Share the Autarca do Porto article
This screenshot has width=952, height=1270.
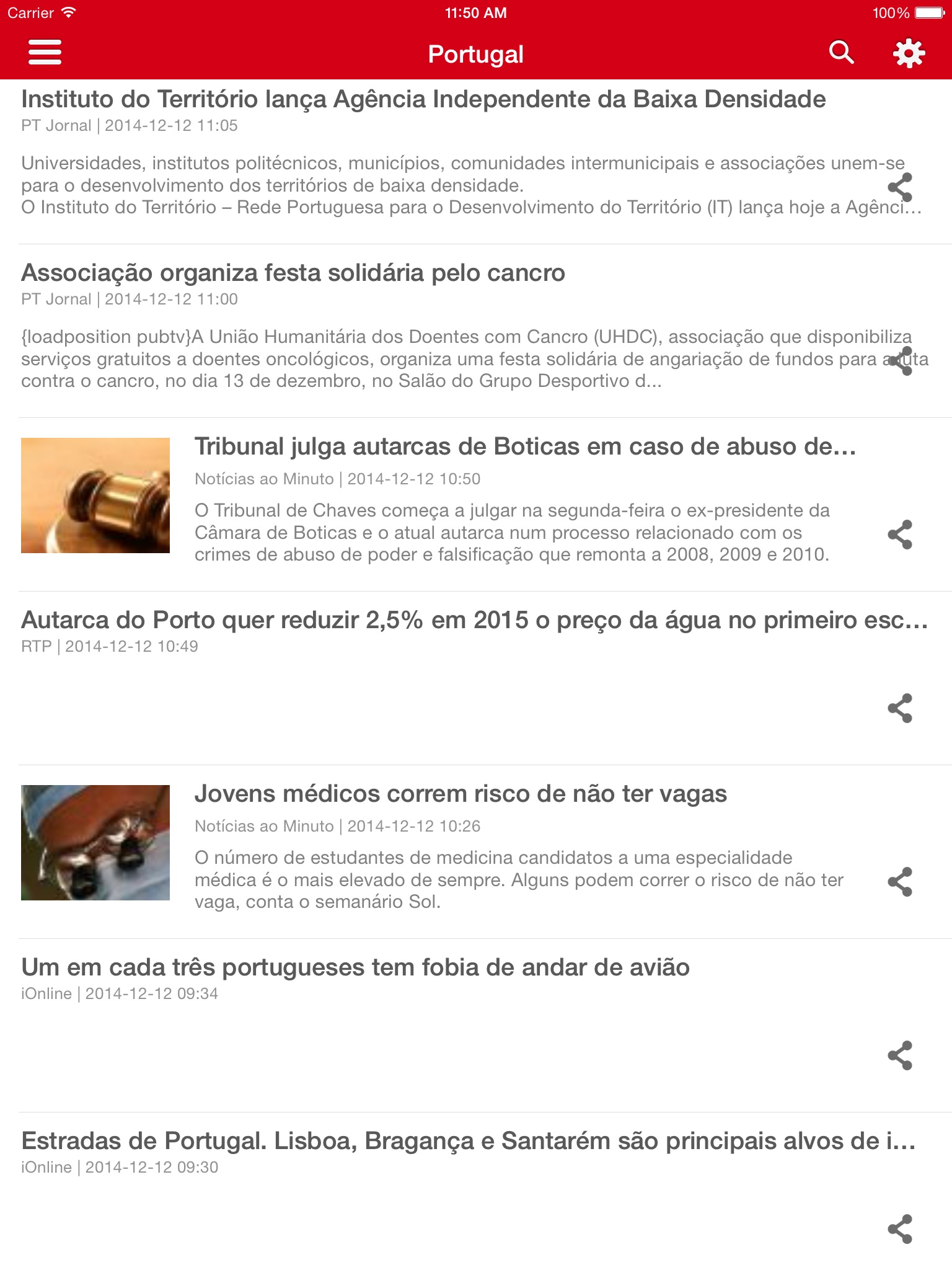900,708
